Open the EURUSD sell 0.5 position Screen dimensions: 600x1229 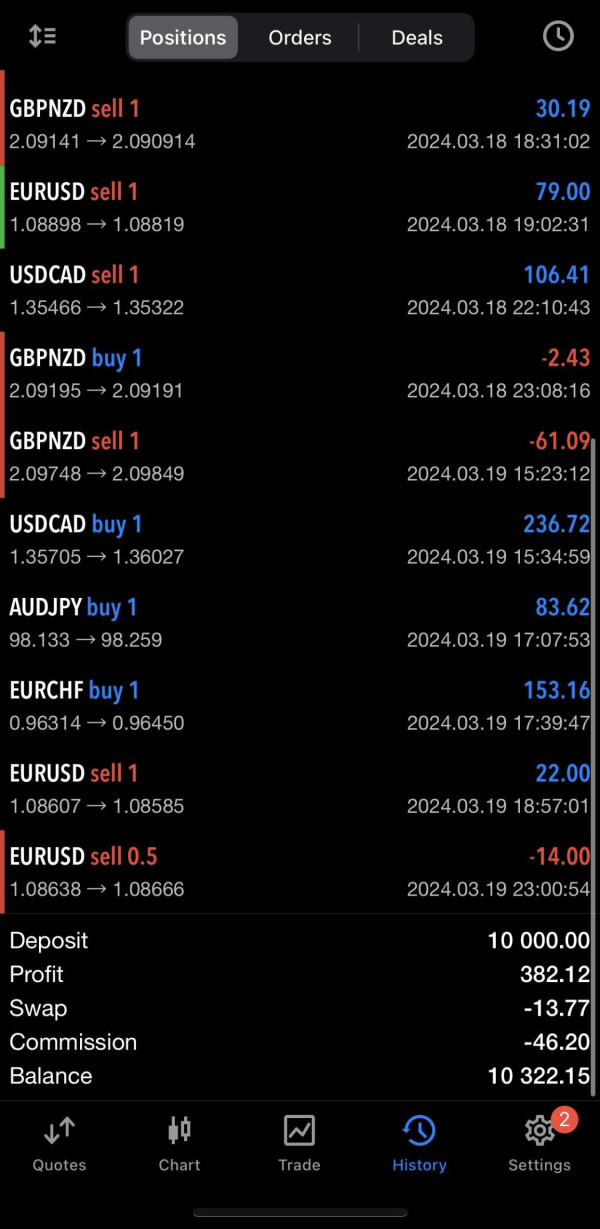coord(300,871)
